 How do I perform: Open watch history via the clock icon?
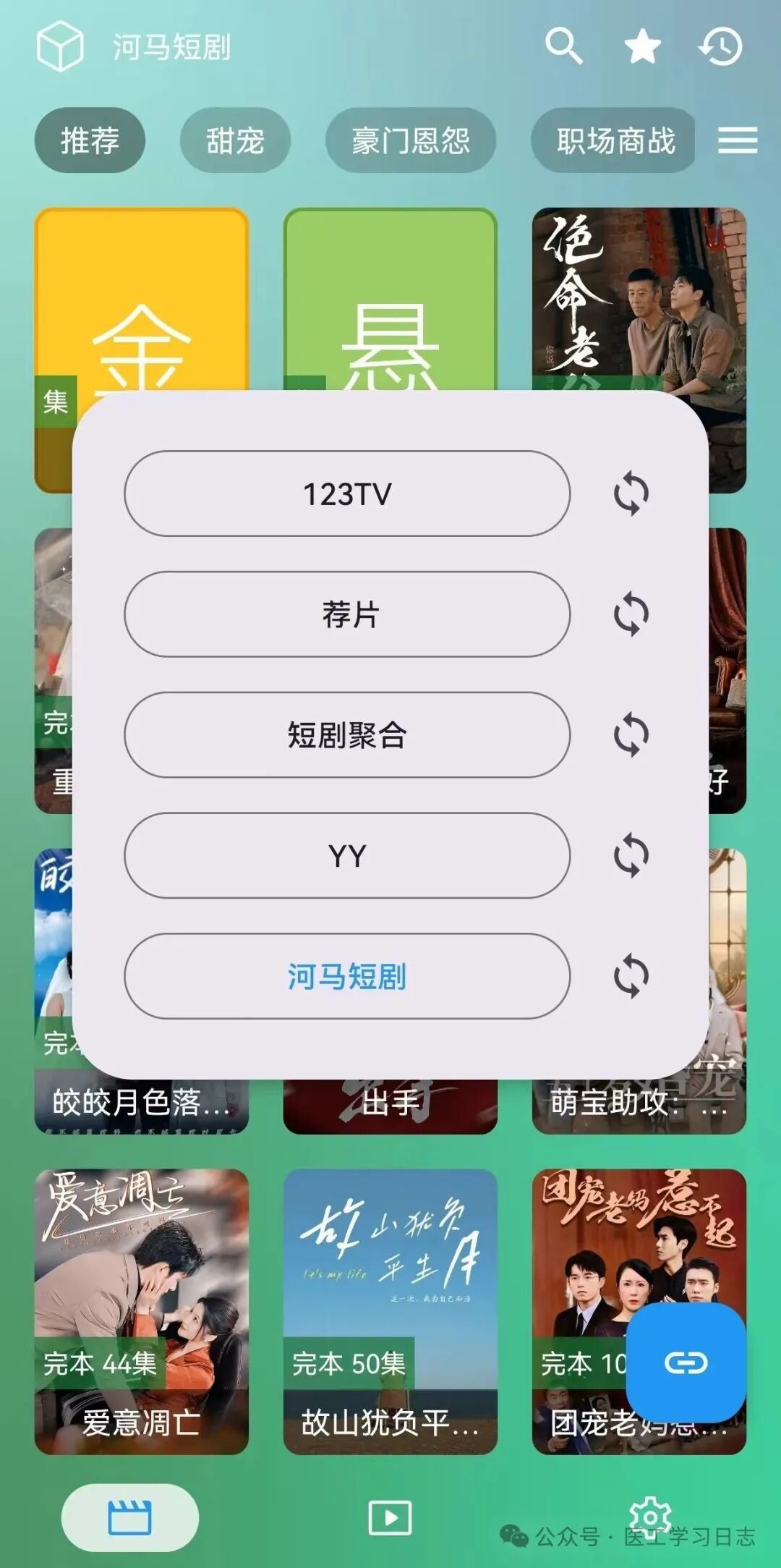722,45
